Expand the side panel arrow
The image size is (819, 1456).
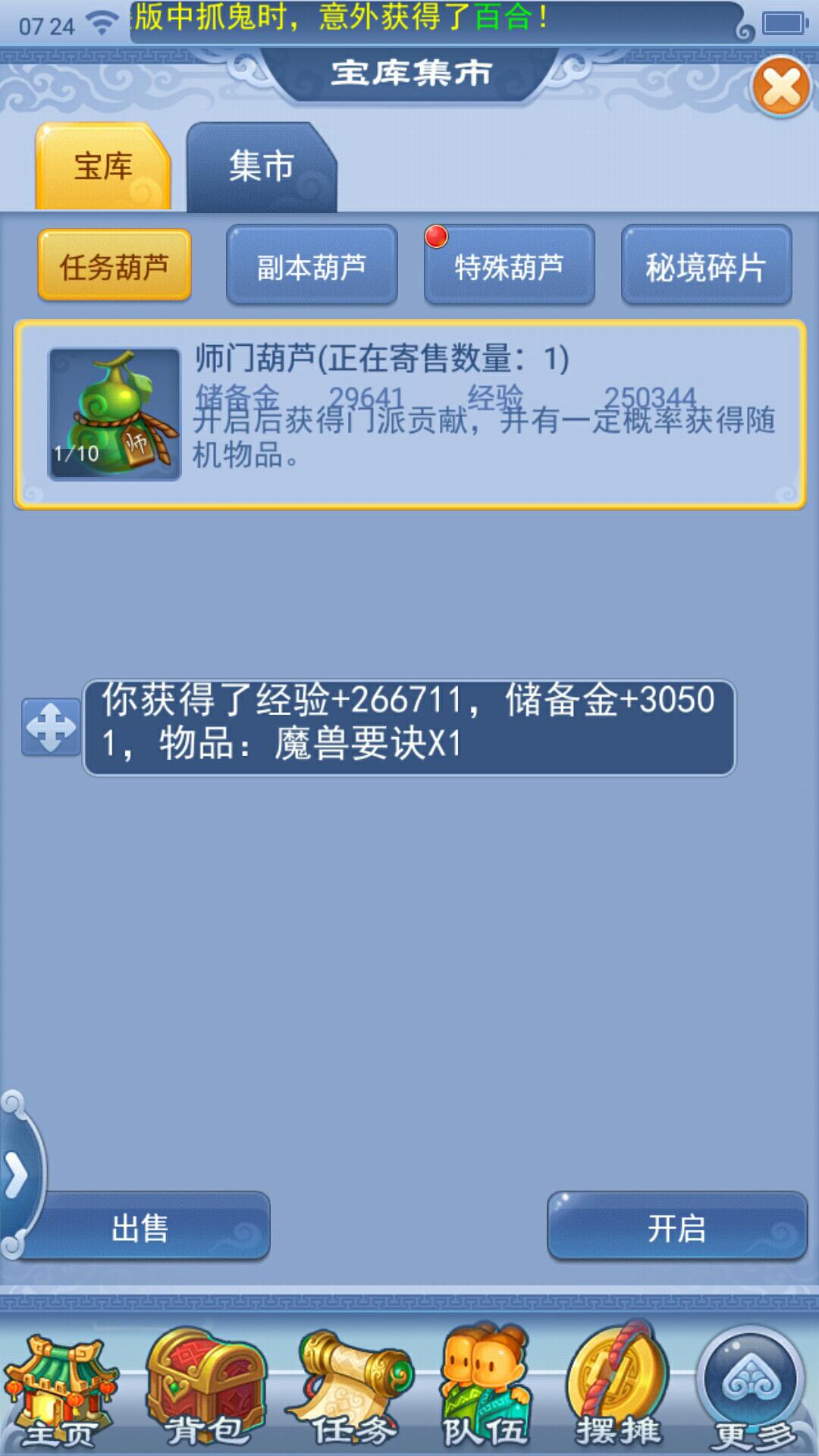point(17,1177)
